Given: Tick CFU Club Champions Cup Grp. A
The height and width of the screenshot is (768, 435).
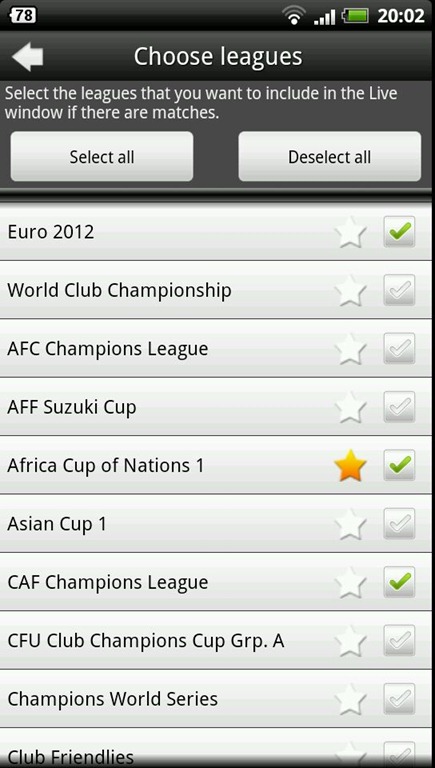Looking at the screenshot, I should [x=399, y=640].
